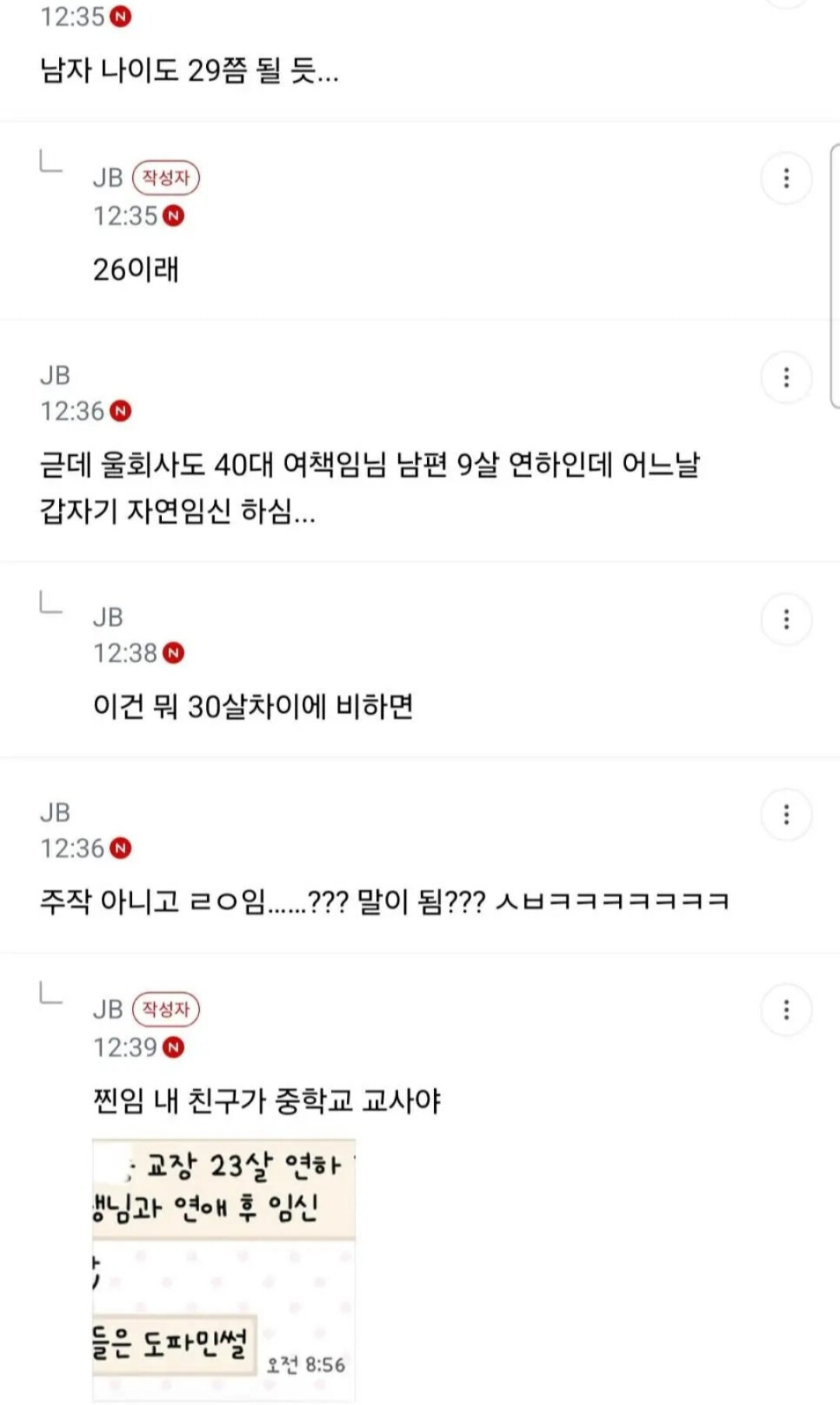Screen dimensions: 840x1405
Task: Open options for the 40대 여책임님 comment
Action: pyautogui.click(x=786, y=377)
